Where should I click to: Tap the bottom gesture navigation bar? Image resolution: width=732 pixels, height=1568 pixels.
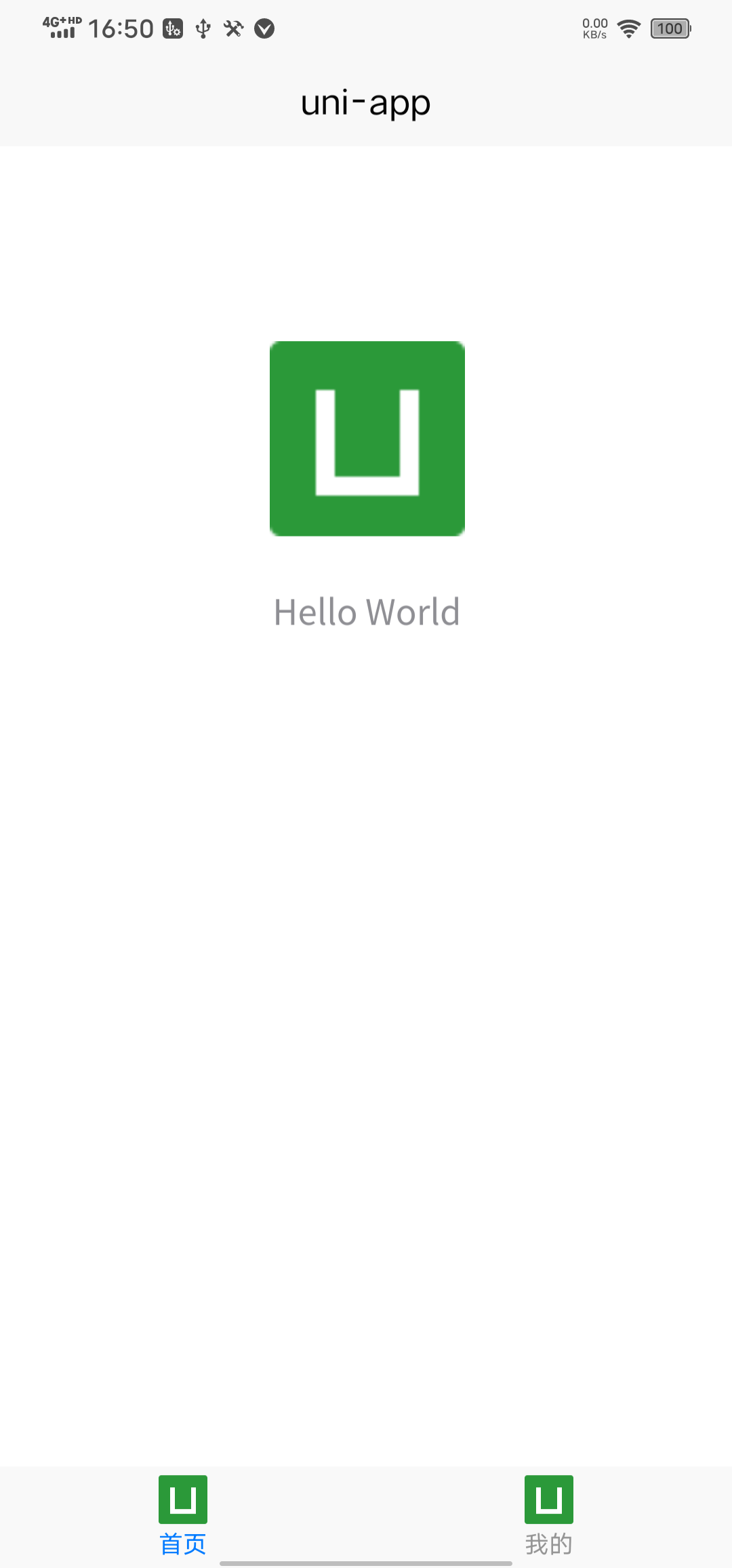point(366,1561)
